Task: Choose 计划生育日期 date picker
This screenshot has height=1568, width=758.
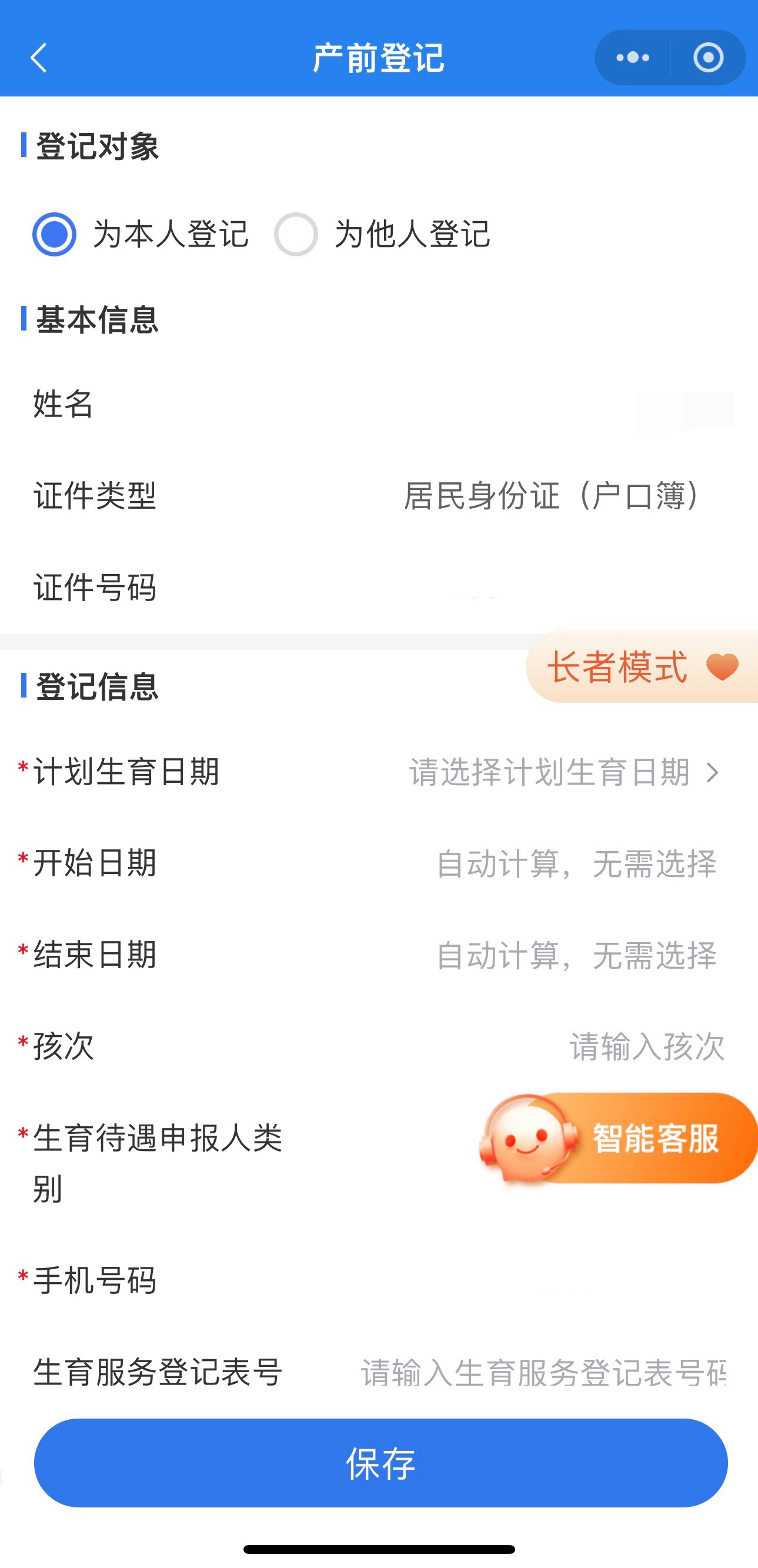Action: coord(563,772)
